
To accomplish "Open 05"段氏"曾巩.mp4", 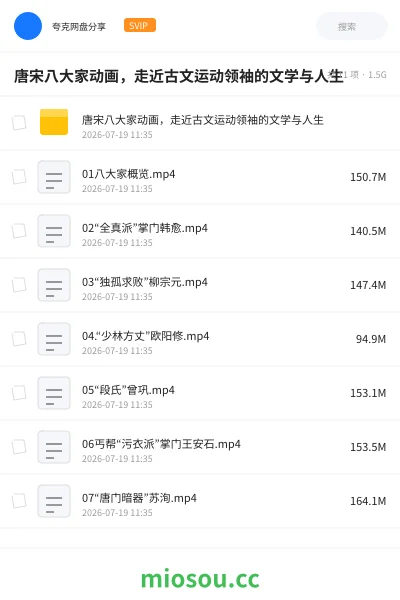I will coord(128,390).
